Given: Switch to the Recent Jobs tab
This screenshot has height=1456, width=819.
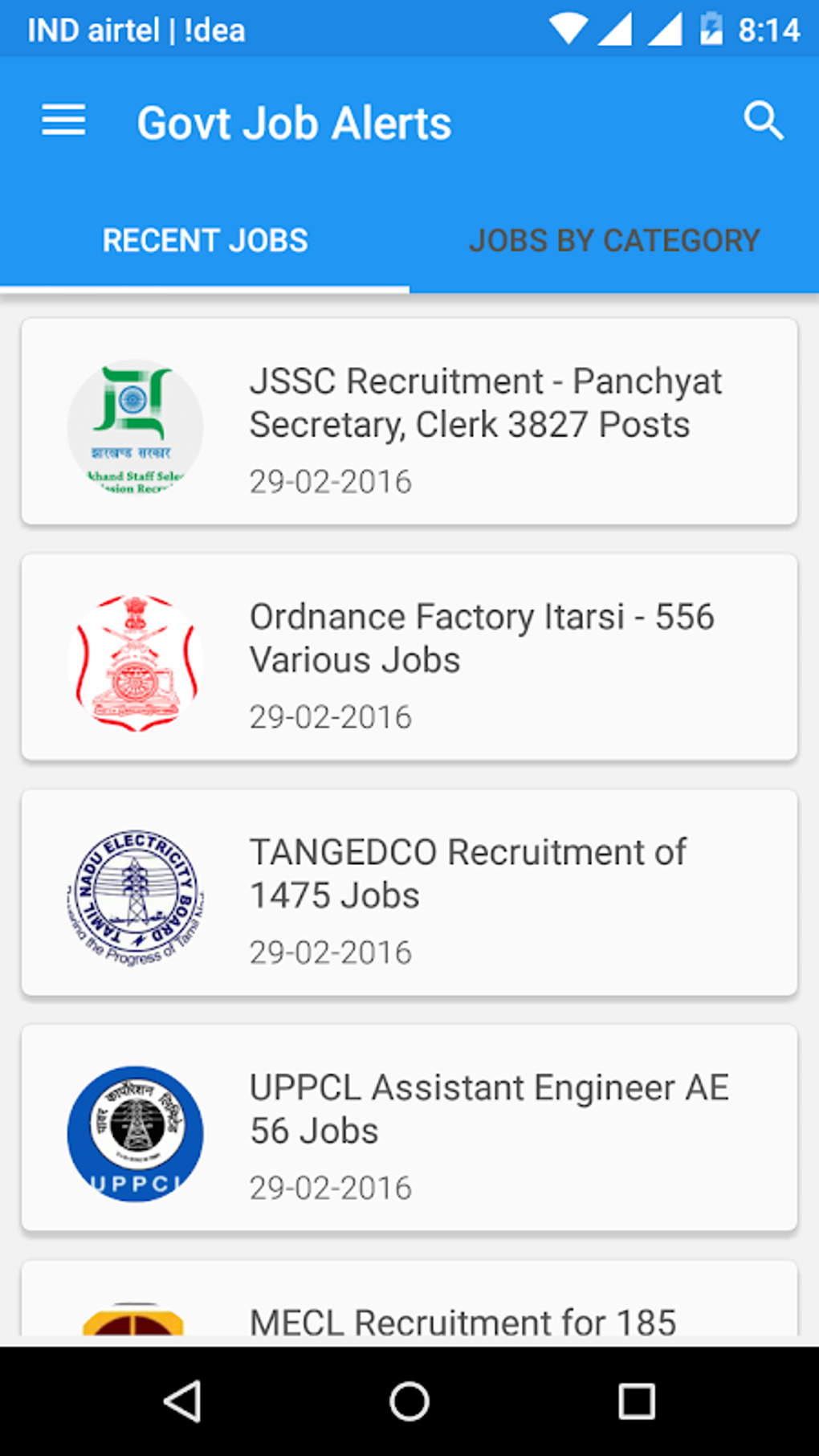Looking at the screenshot, I should (205, 240).
